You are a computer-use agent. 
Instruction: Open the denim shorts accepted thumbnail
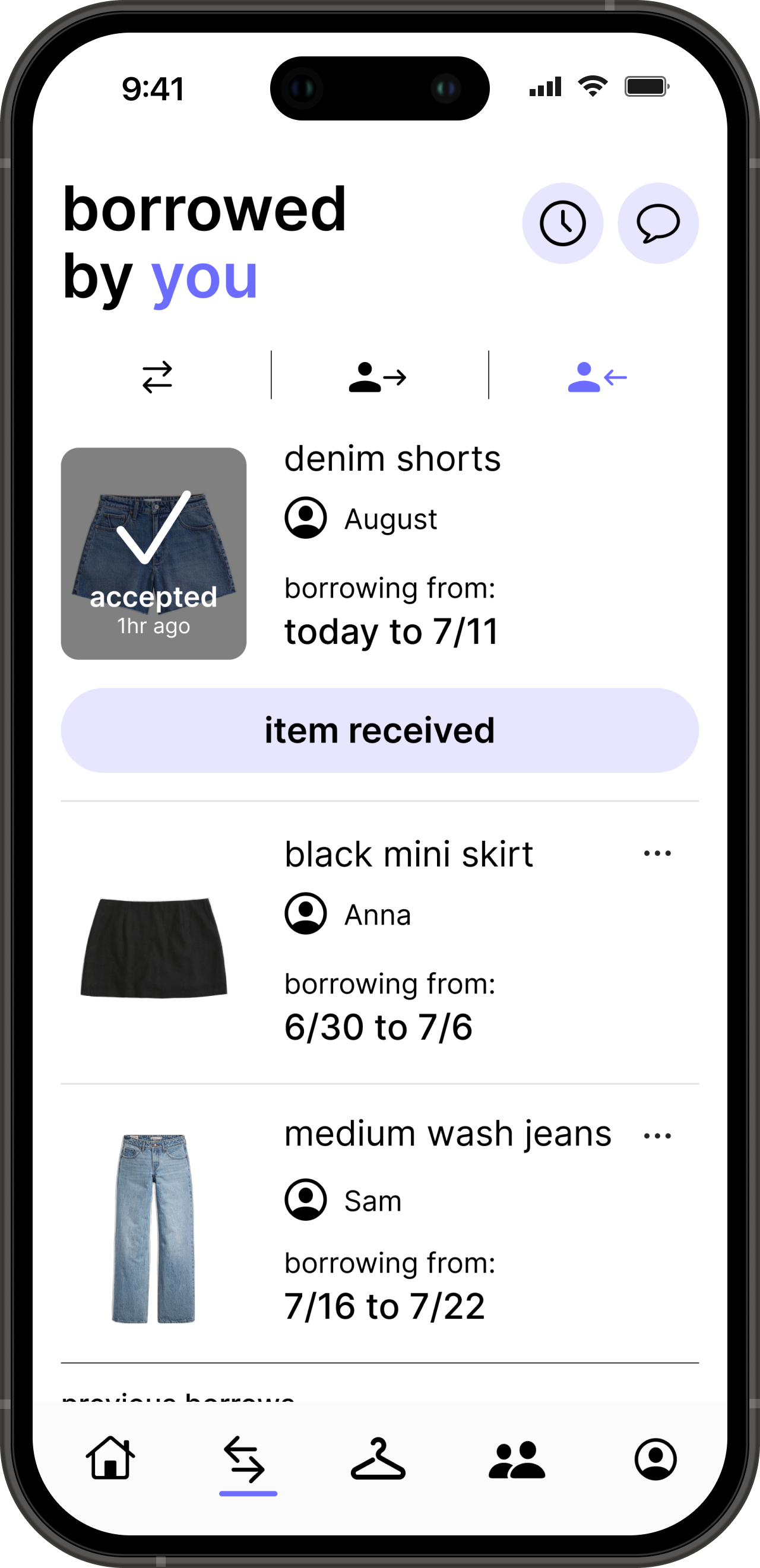(153, 553)
